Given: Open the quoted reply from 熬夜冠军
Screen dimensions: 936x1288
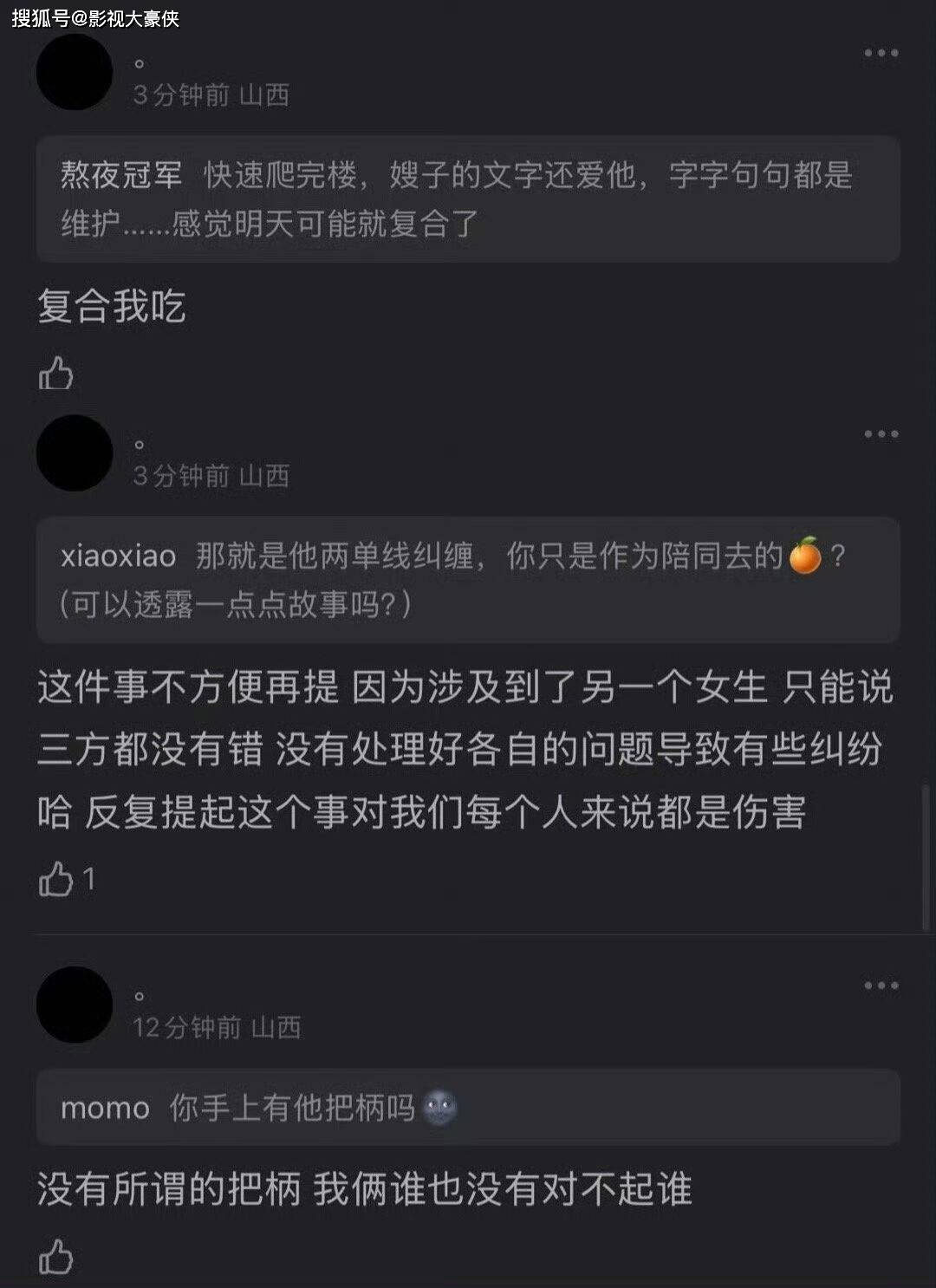Looking at the screenshot, I should [468, 198].
